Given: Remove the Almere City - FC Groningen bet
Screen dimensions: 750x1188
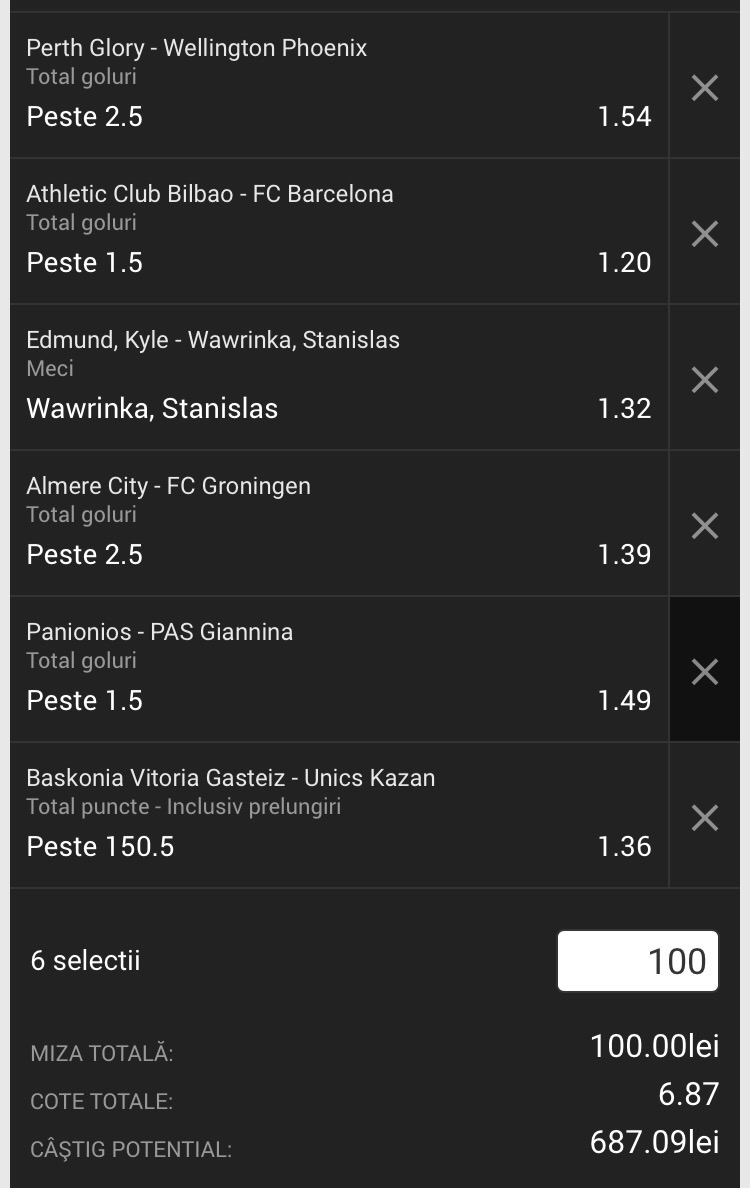Looking at the screenshot, I should pyautogui.click(x=705, y=526).
